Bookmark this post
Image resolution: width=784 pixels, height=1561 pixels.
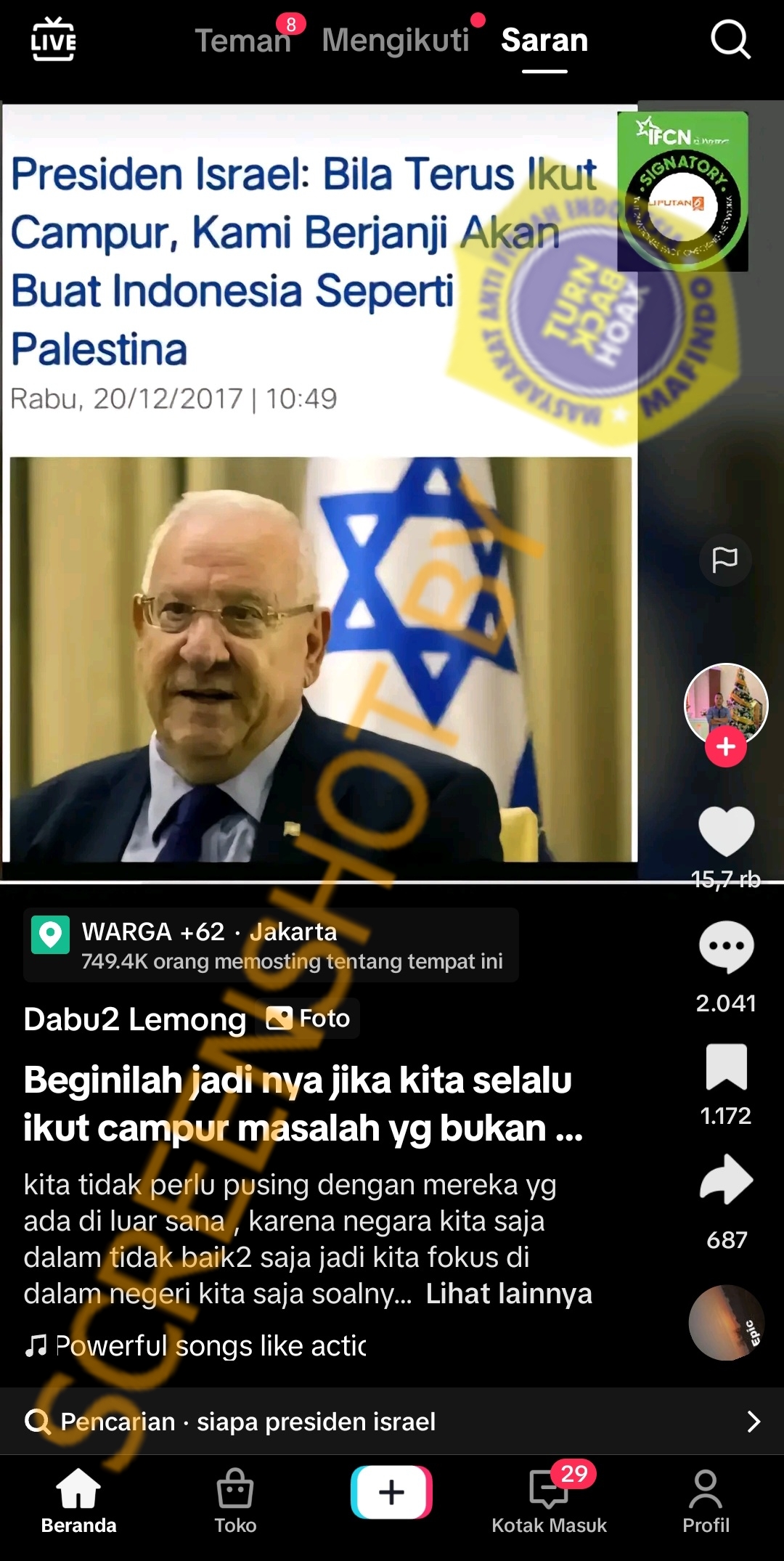coord(726,1067)
